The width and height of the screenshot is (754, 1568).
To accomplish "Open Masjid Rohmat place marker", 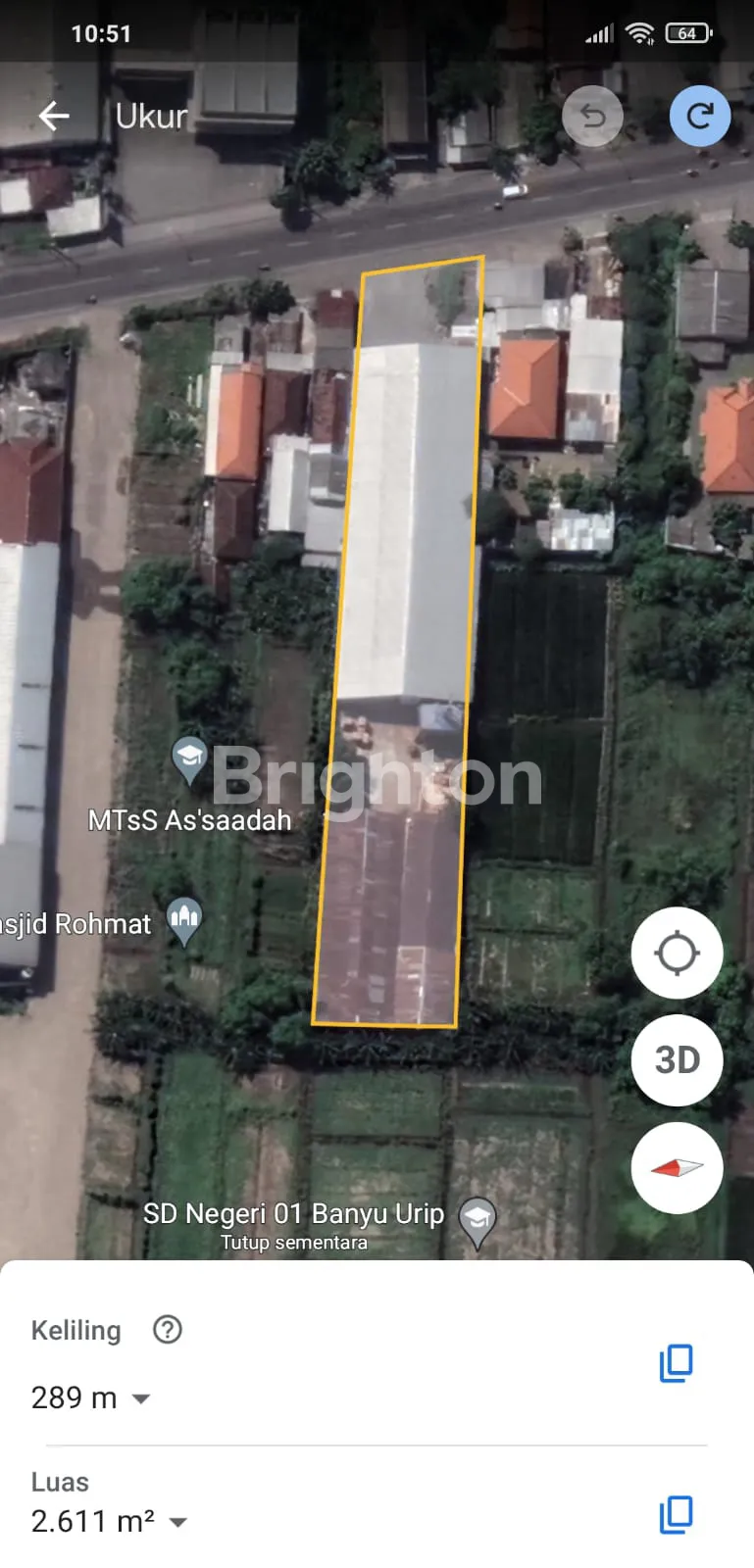I will point(184,919).
